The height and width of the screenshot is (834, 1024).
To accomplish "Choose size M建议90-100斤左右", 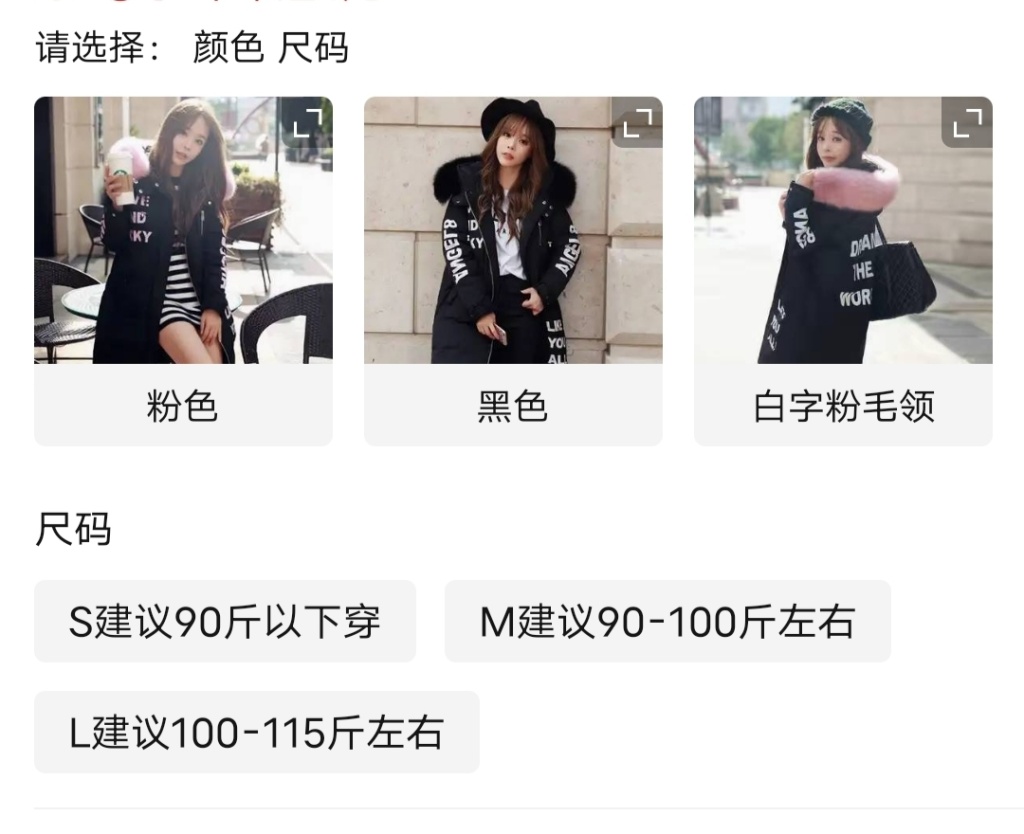I will click(667, 621).
